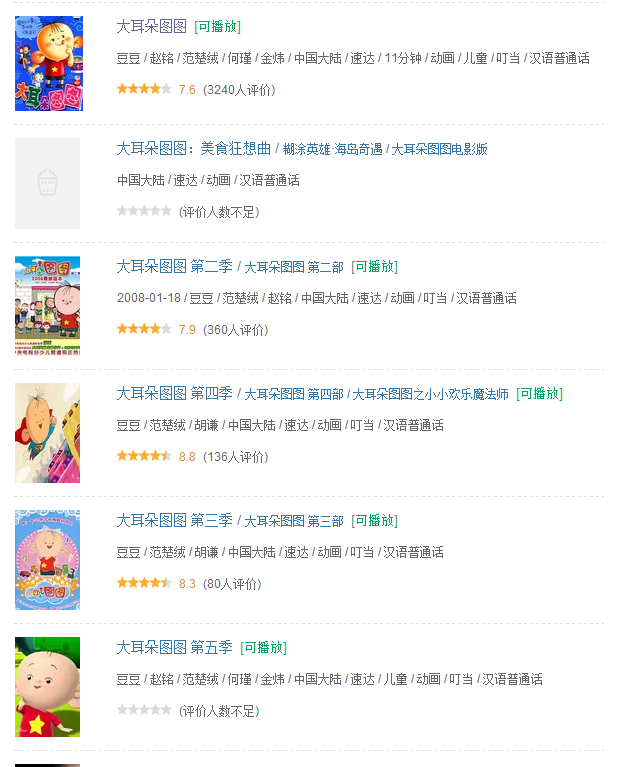Open 大耳朵图图 第二季 title link
This screenshot has width=635, height=767.
174,266
